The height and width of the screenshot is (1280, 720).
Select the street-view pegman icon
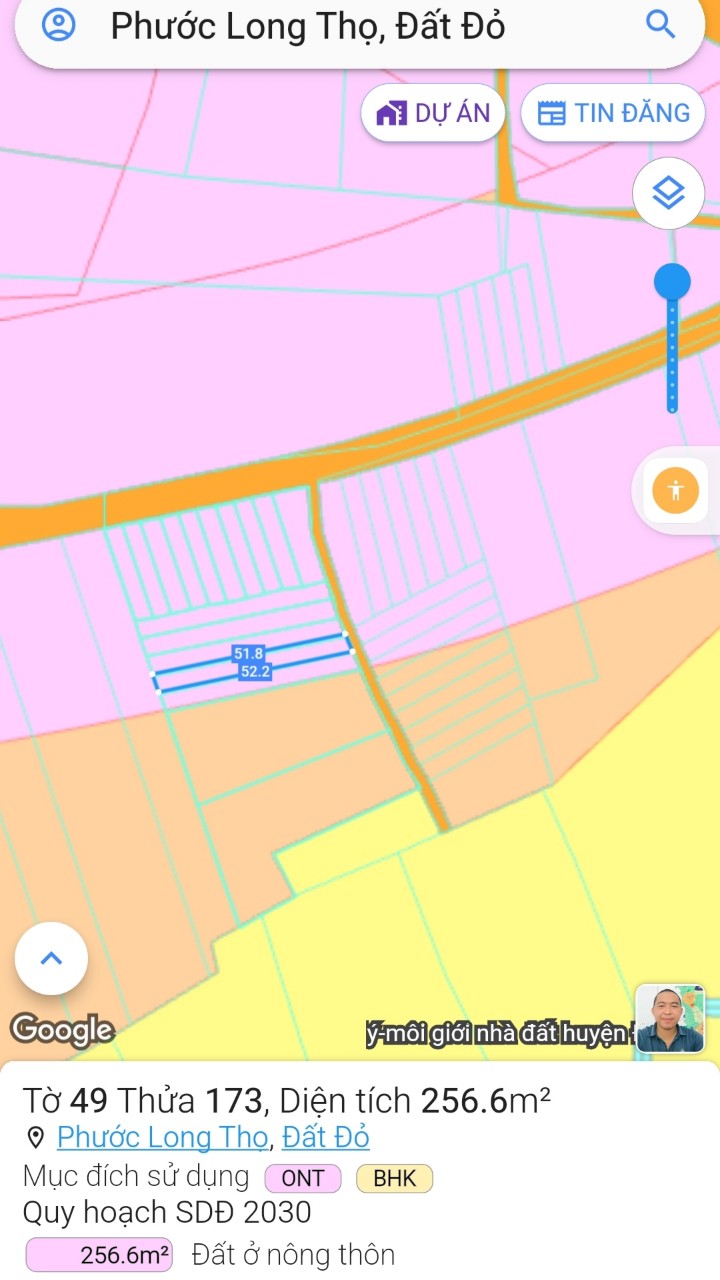676,490
